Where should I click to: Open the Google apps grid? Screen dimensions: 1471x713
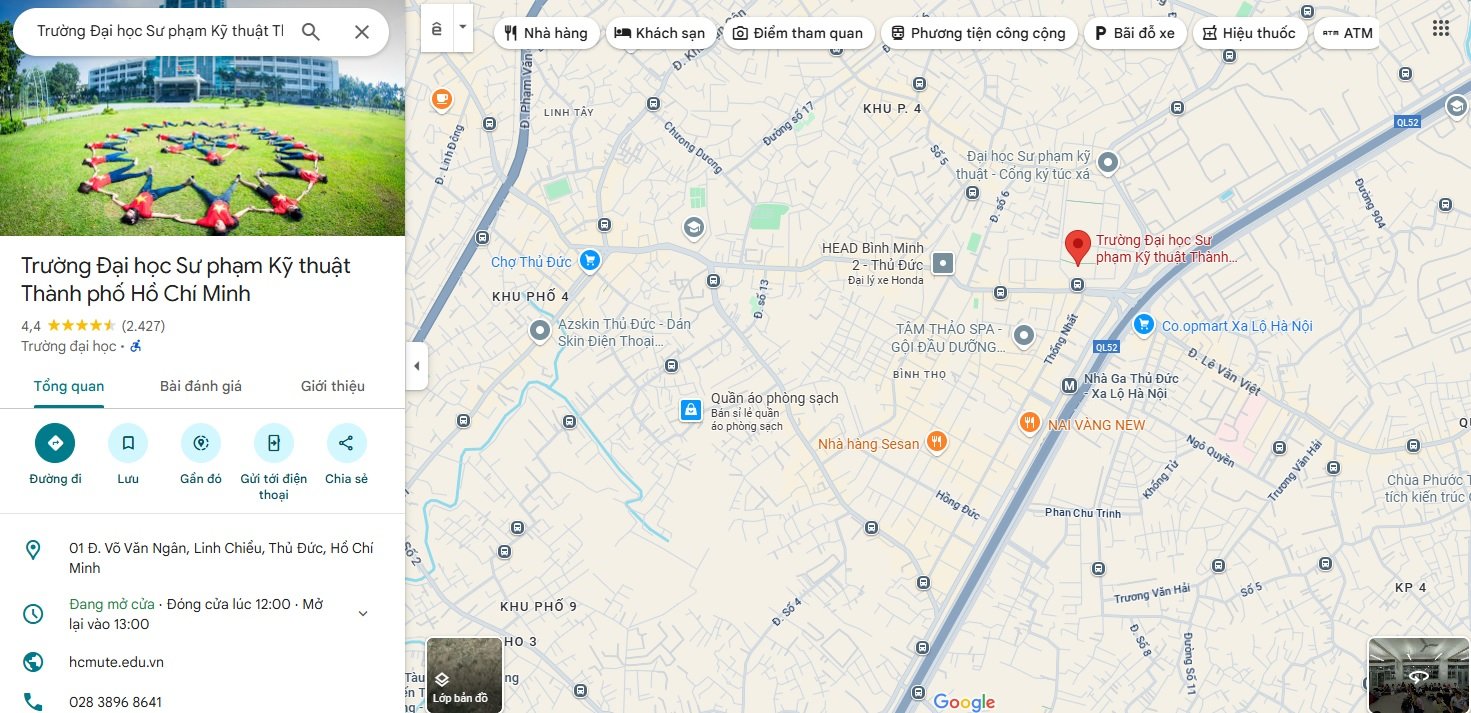click(1440, 29)
